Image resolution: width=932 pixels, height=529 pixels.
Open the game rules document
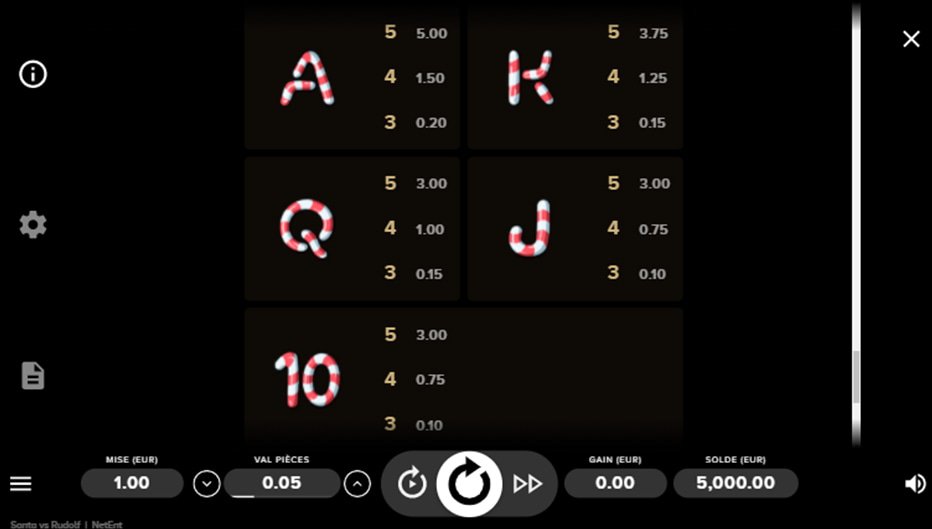pos(33,376)
